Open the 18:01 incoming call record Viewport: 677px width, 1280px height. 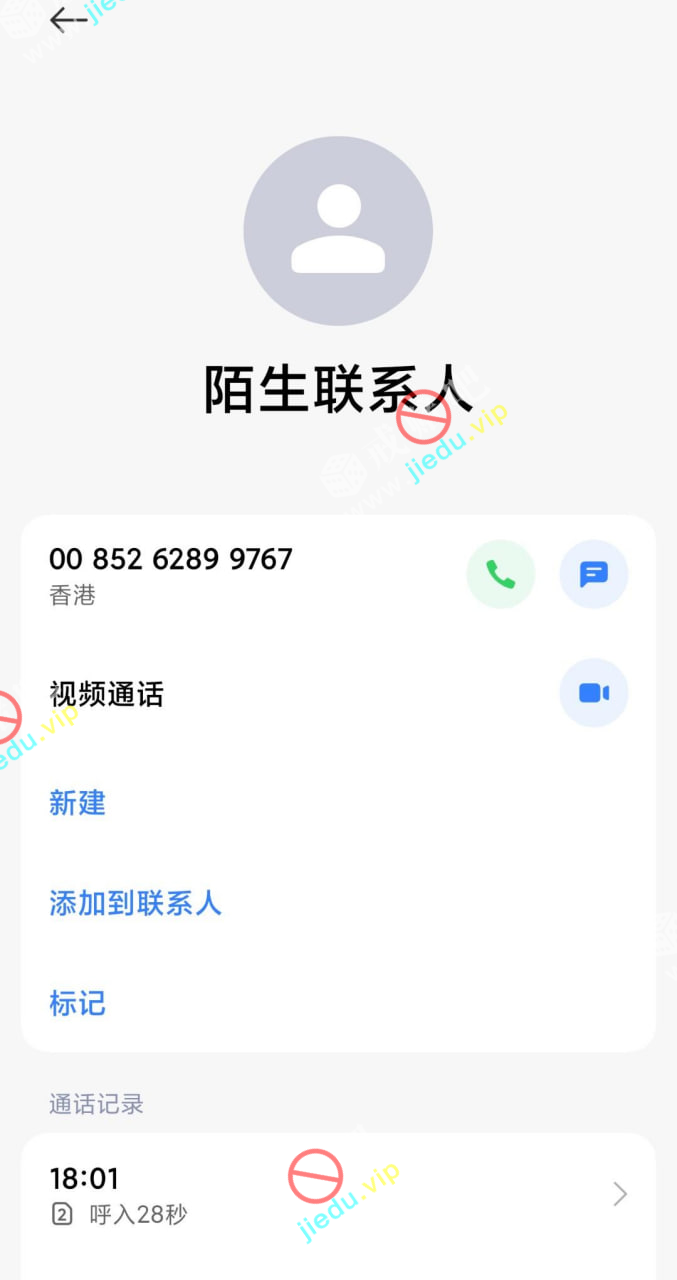[x=338, y=1195]
